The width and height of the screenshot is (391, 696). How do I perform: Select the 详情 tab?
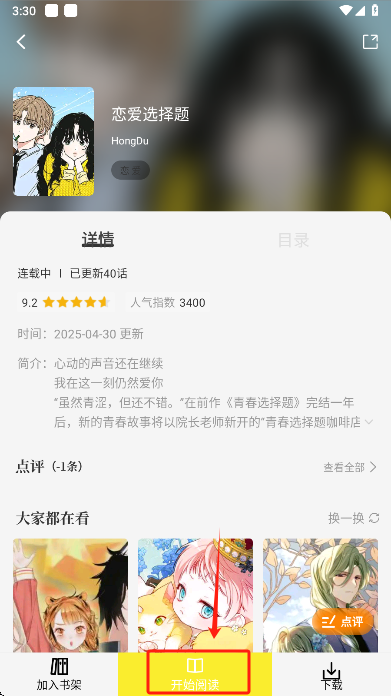pos(98,239)
